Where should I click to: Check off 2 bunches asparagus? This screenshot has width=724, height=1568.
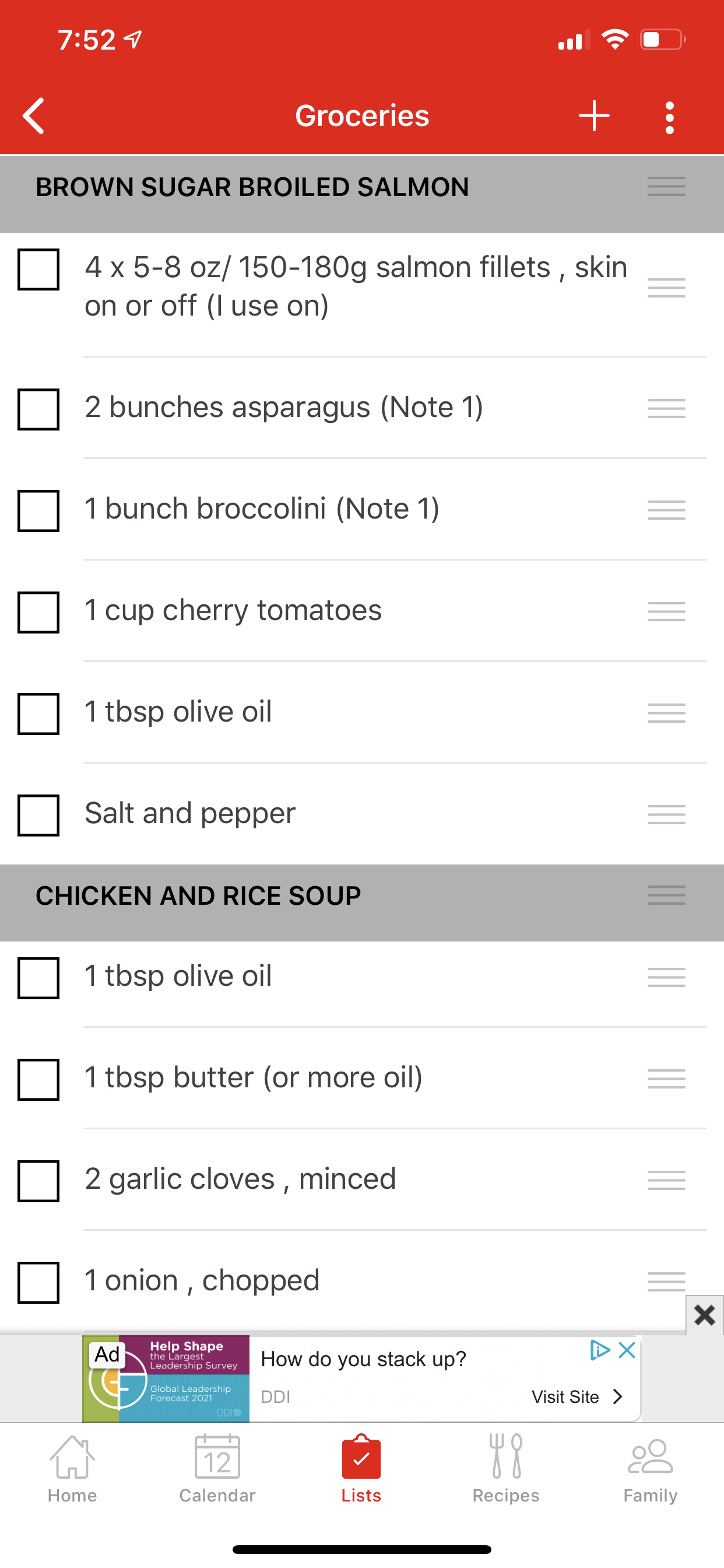pyautogui.click(x=38, y=409)
